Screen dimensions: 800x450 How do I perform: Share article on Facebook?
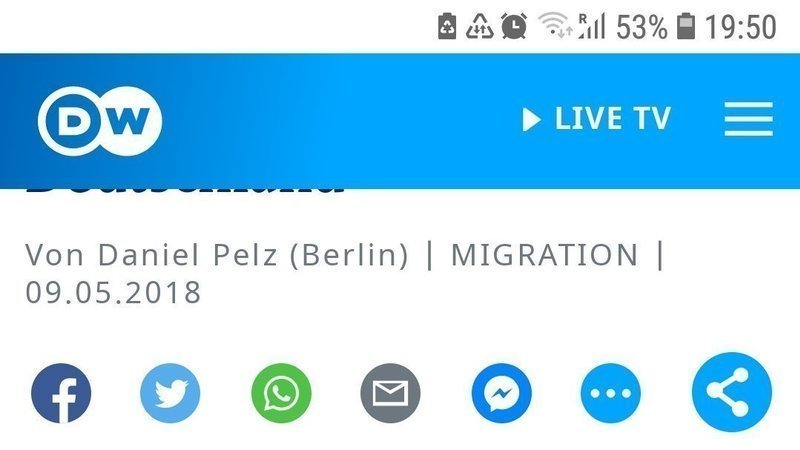tap(61, 393)
